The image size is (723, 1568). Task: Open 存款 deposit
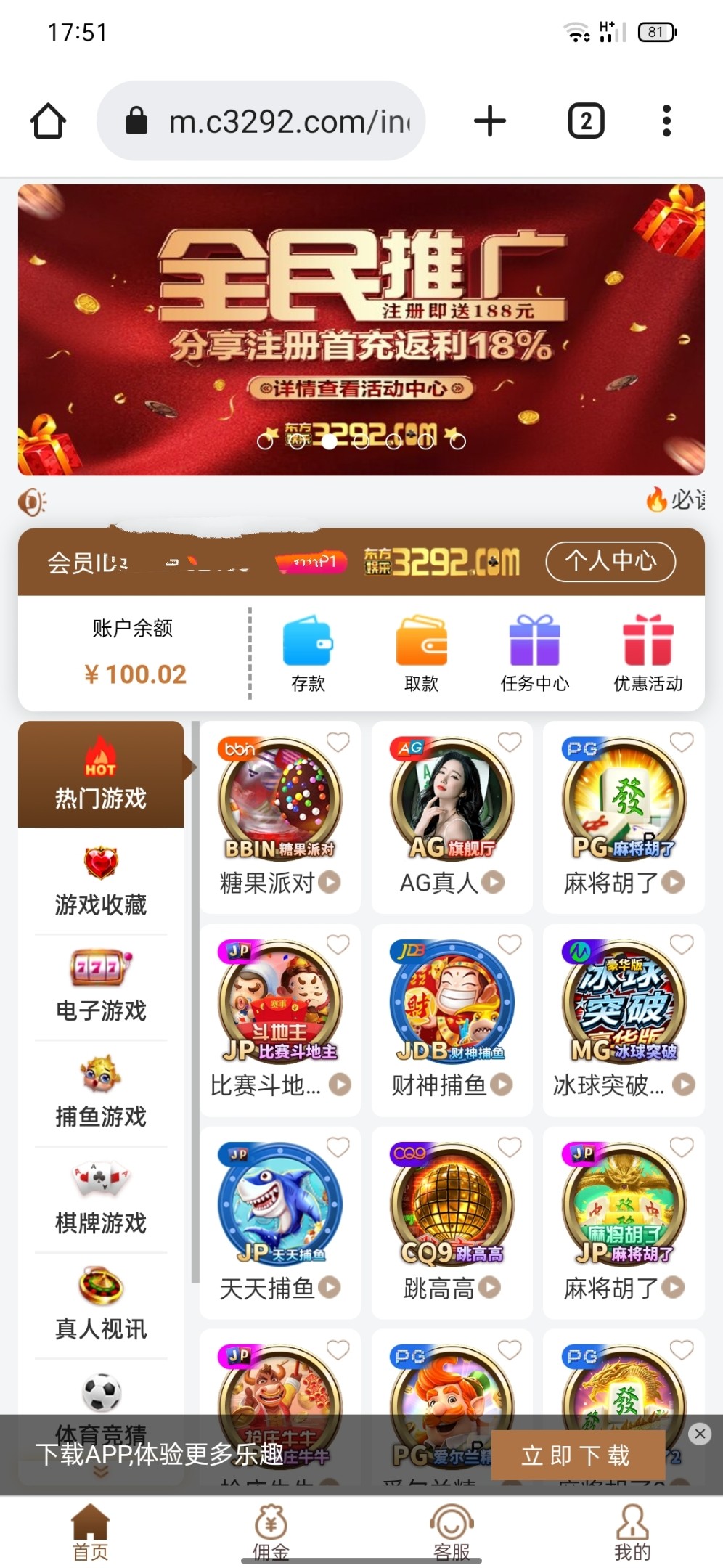[x=308, y=652]
